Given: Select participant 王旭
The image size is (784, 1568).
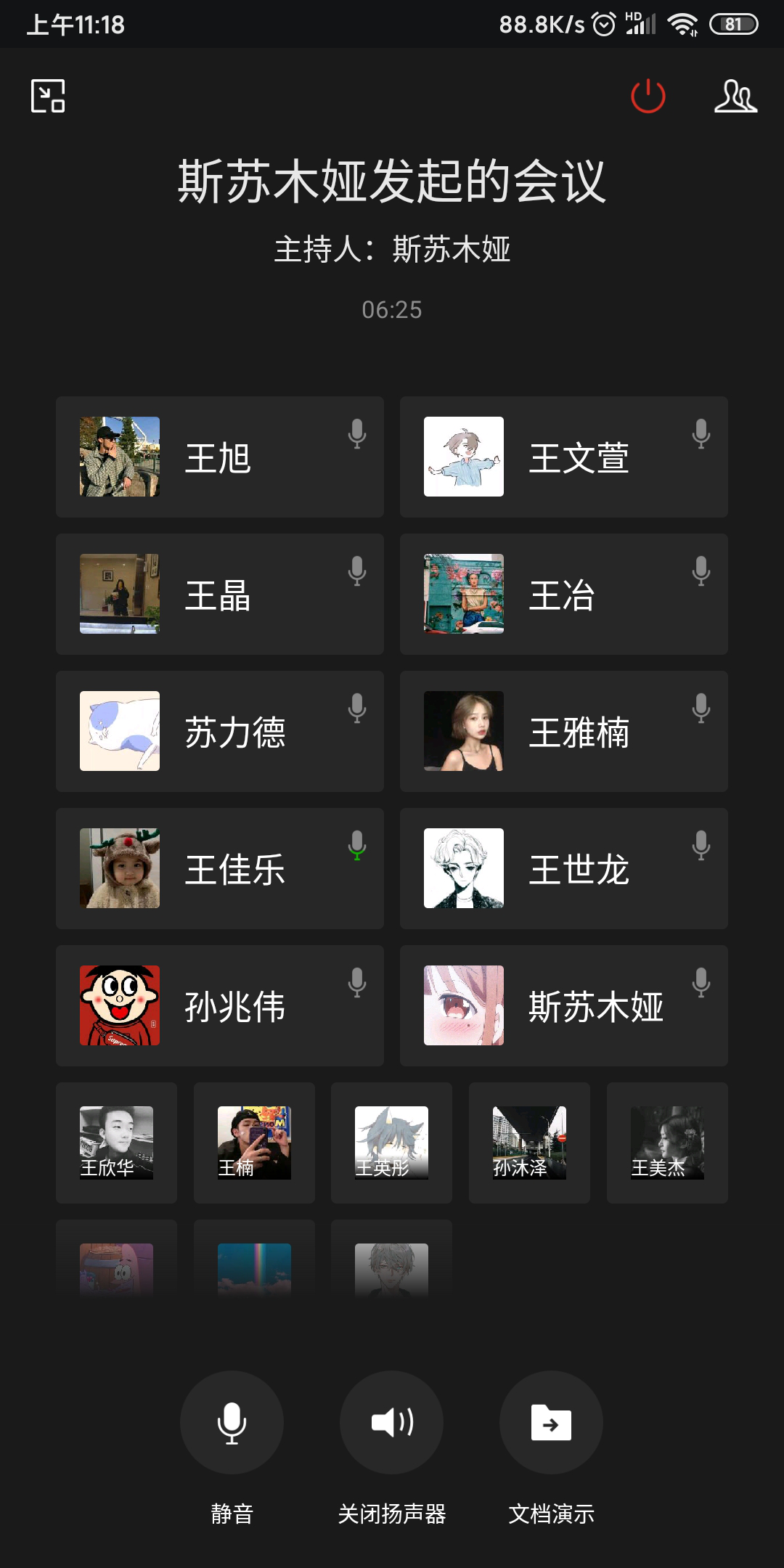Looking at the screenshot, I should pos(219,457).
